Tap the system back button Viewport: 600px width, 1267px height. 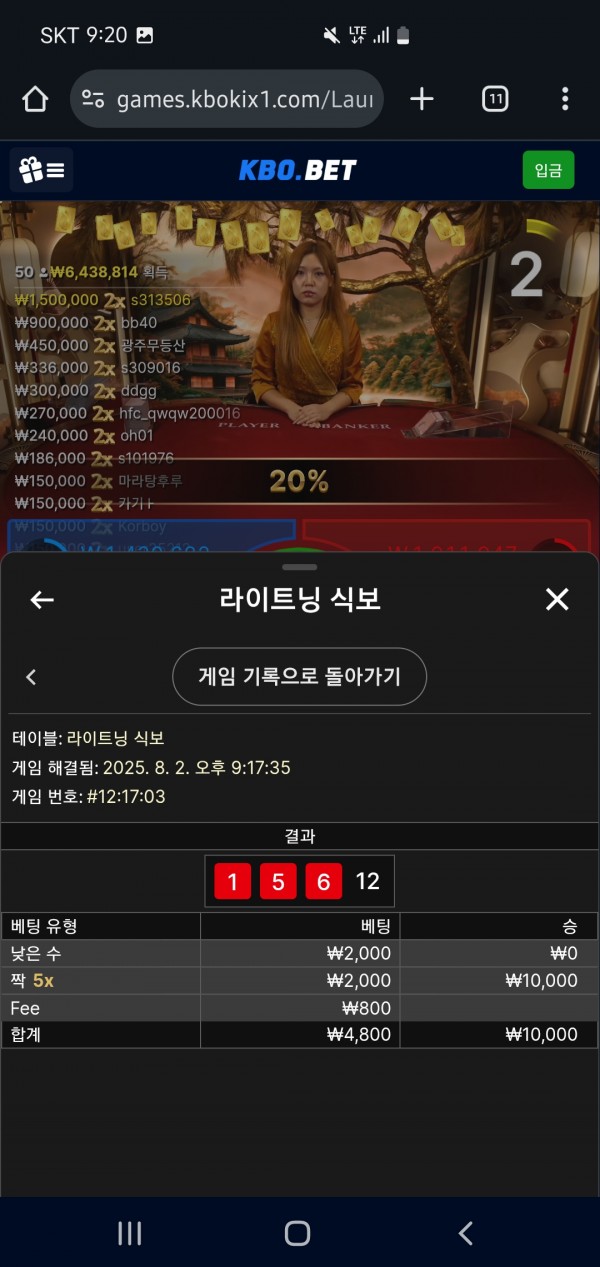click(x=465, y=1233)
